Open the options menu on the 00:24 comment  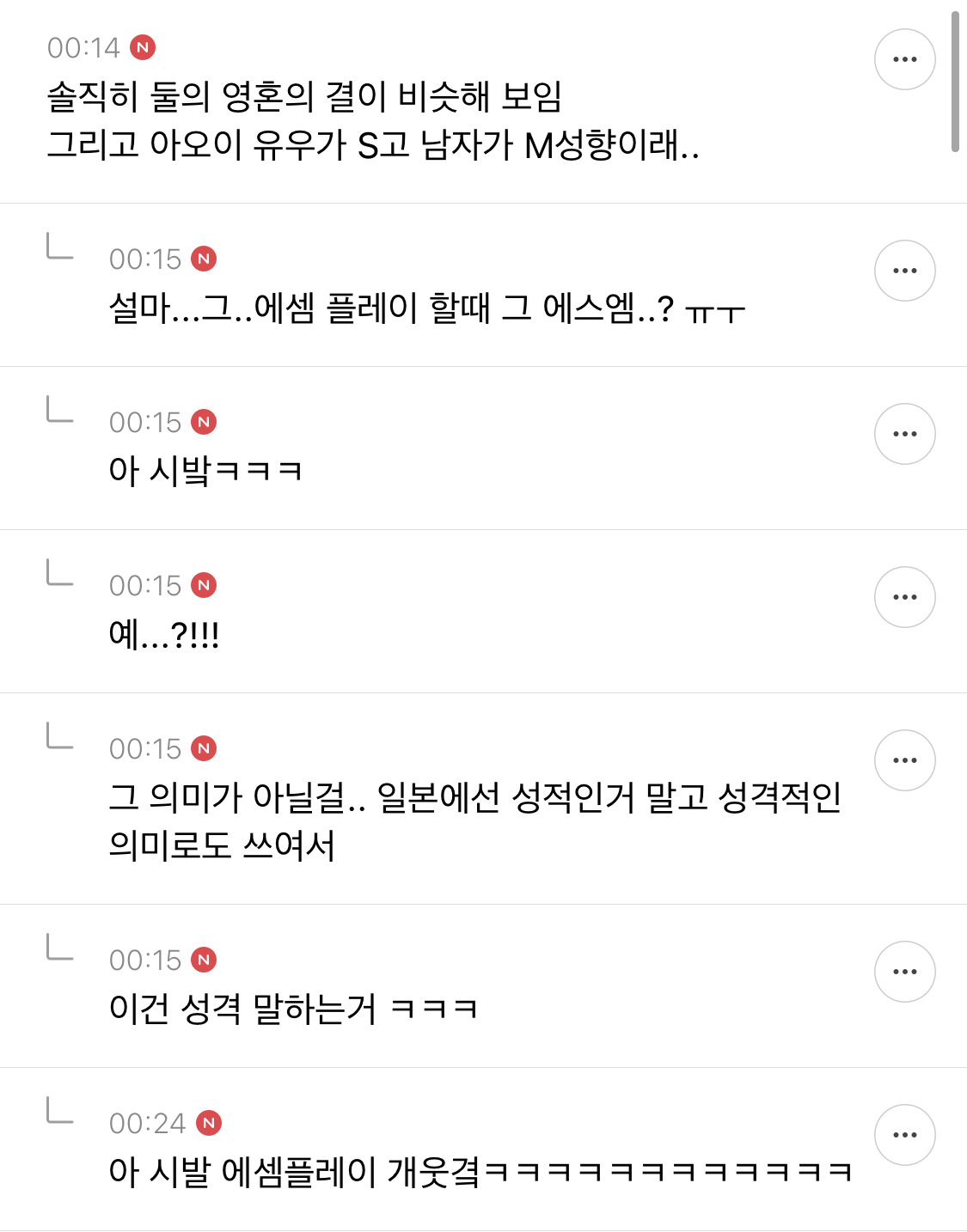tap(905, 1134)
